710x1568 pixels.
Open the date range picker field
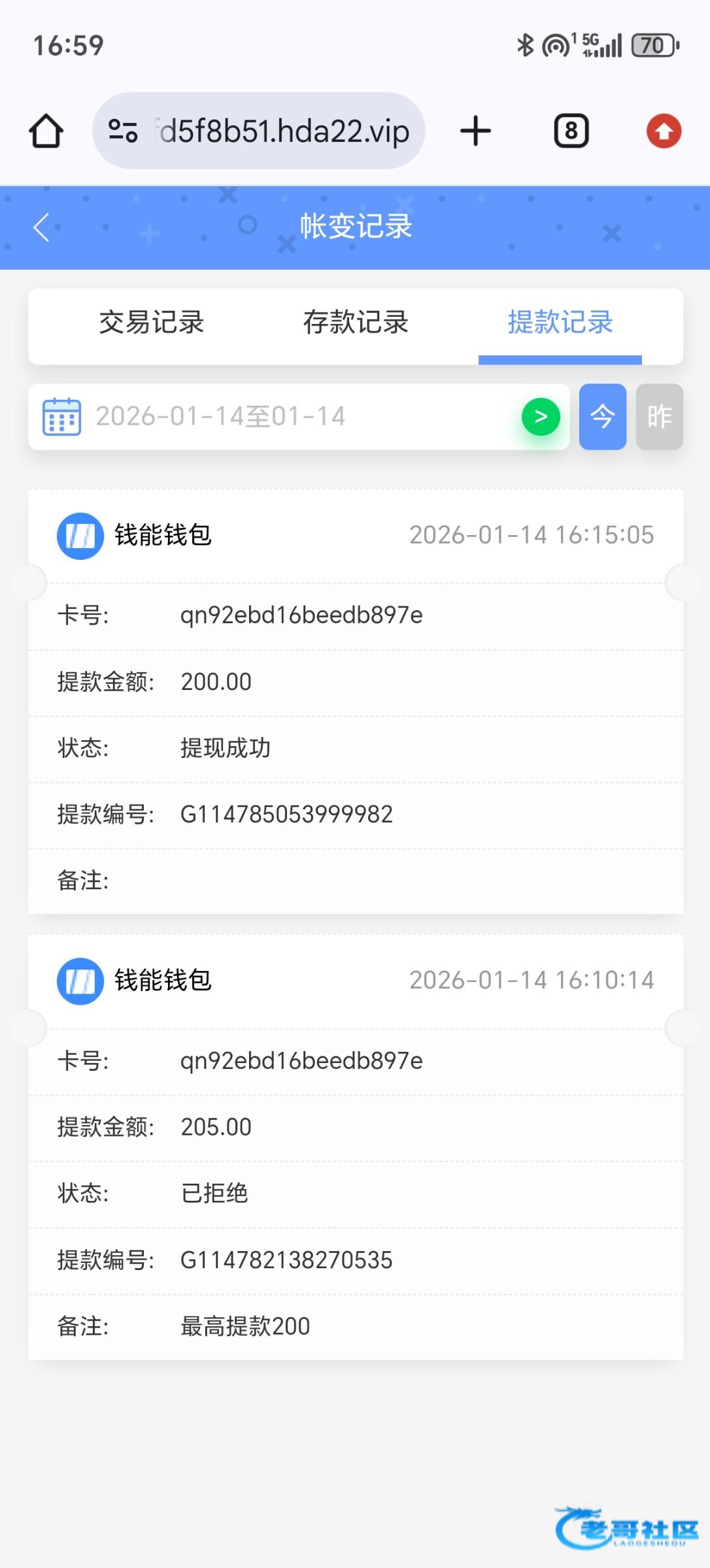(x=275, y=417)
